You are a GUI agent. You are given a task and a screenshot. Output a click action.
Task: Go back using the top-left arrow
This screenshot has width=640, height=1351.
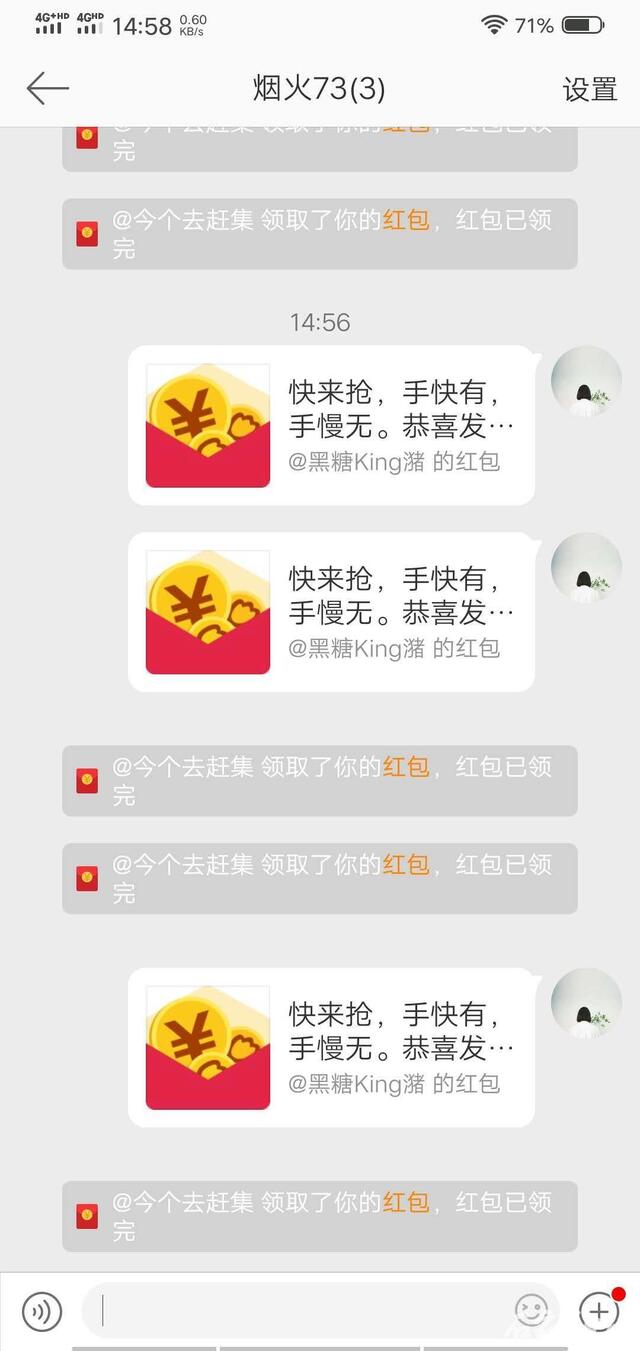pos(47,88)
